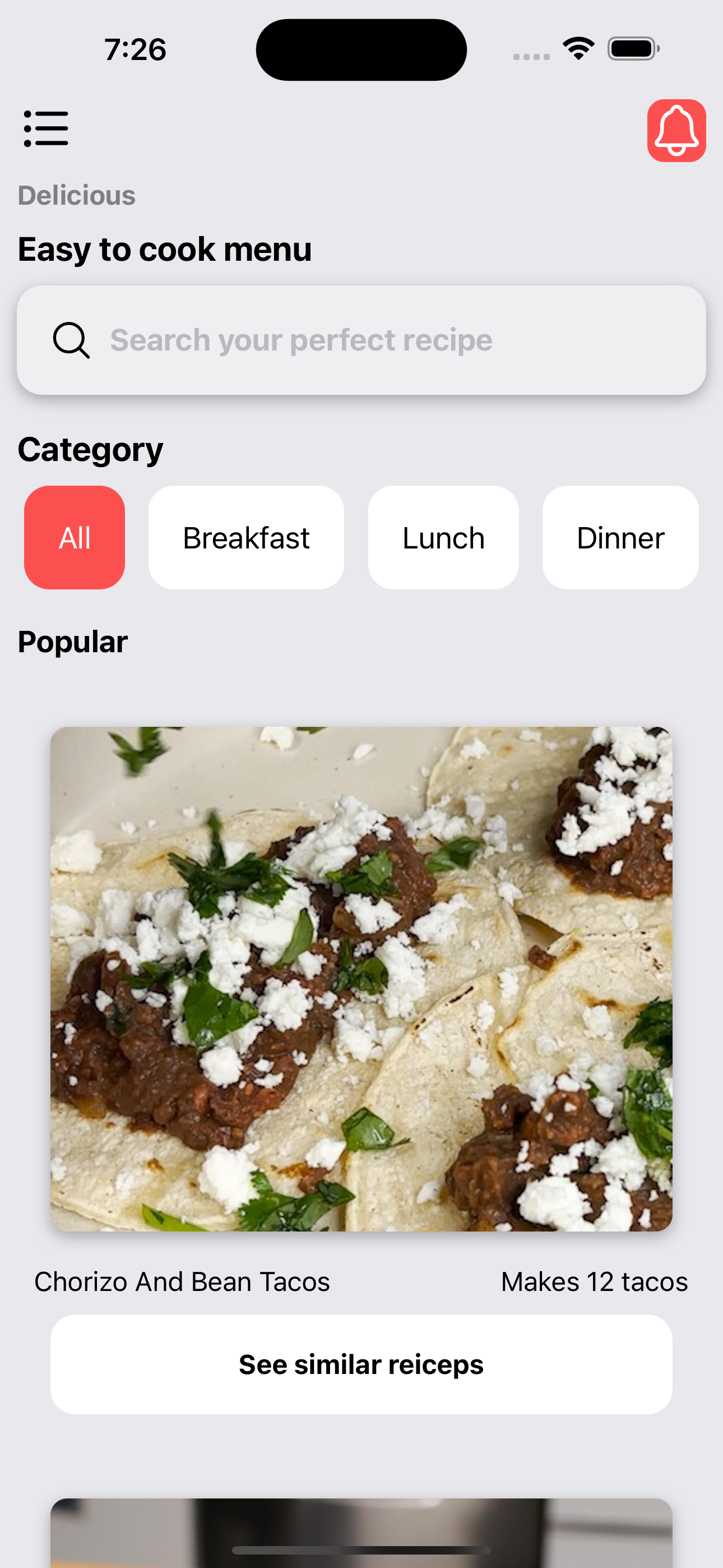Tap the Easy to cook menu title
This screenshot has width=723, height=1568.
(x=165, y=249)
